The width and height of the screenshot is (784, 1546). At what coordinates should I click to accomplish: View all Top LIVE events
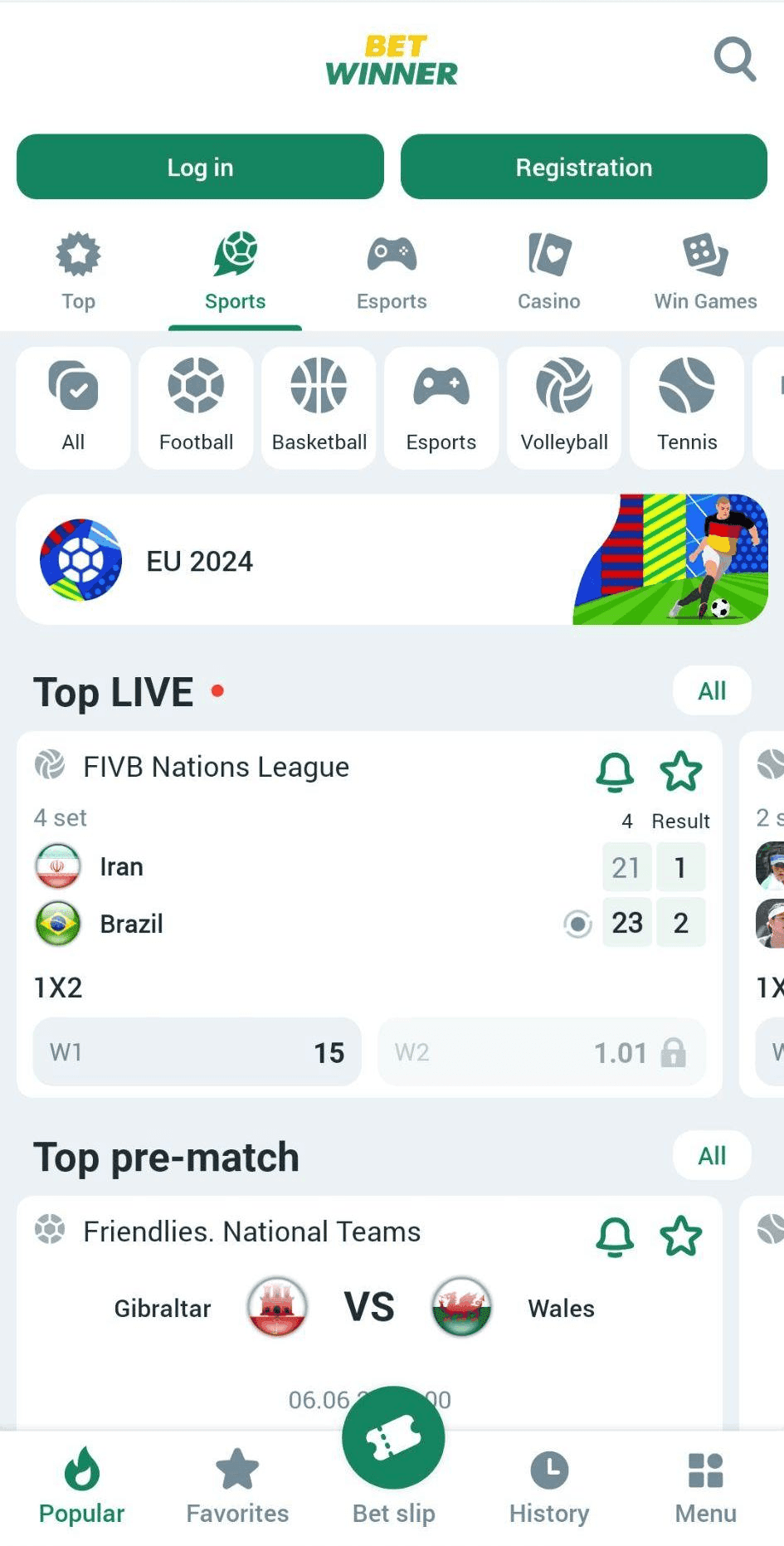711,690
